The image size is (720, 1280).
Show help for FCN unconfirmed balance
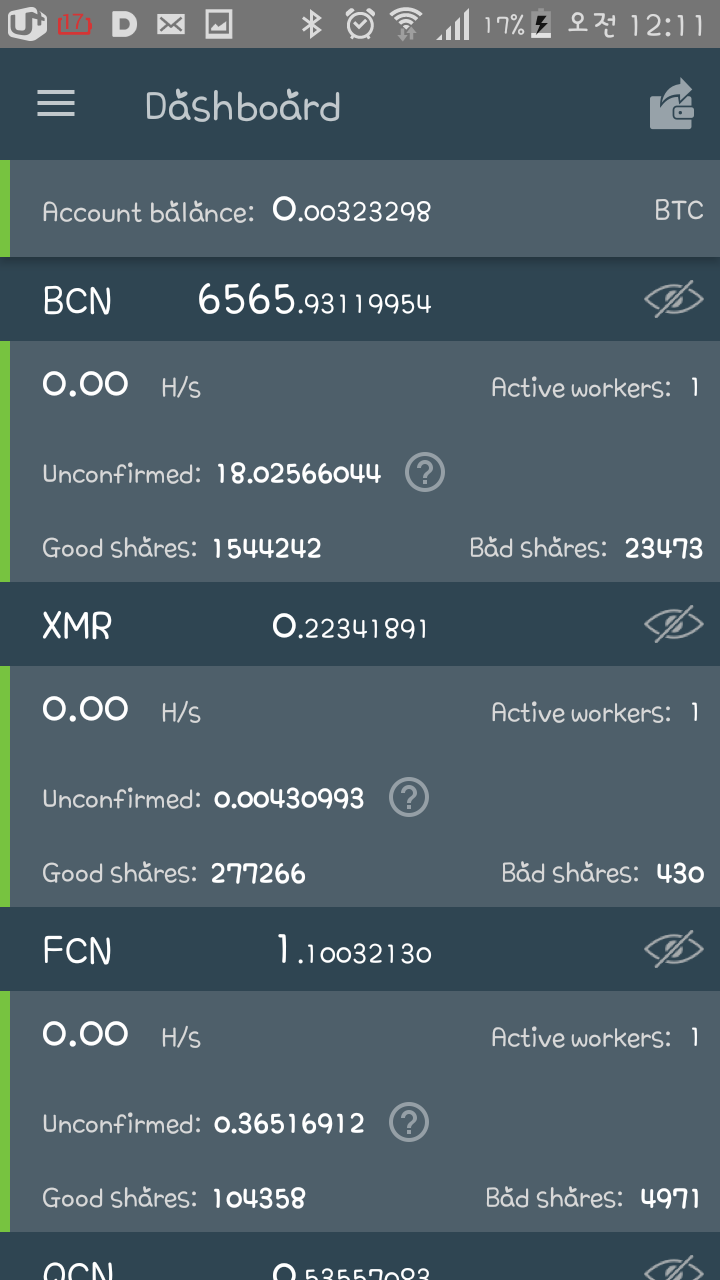coord(409,1122)
